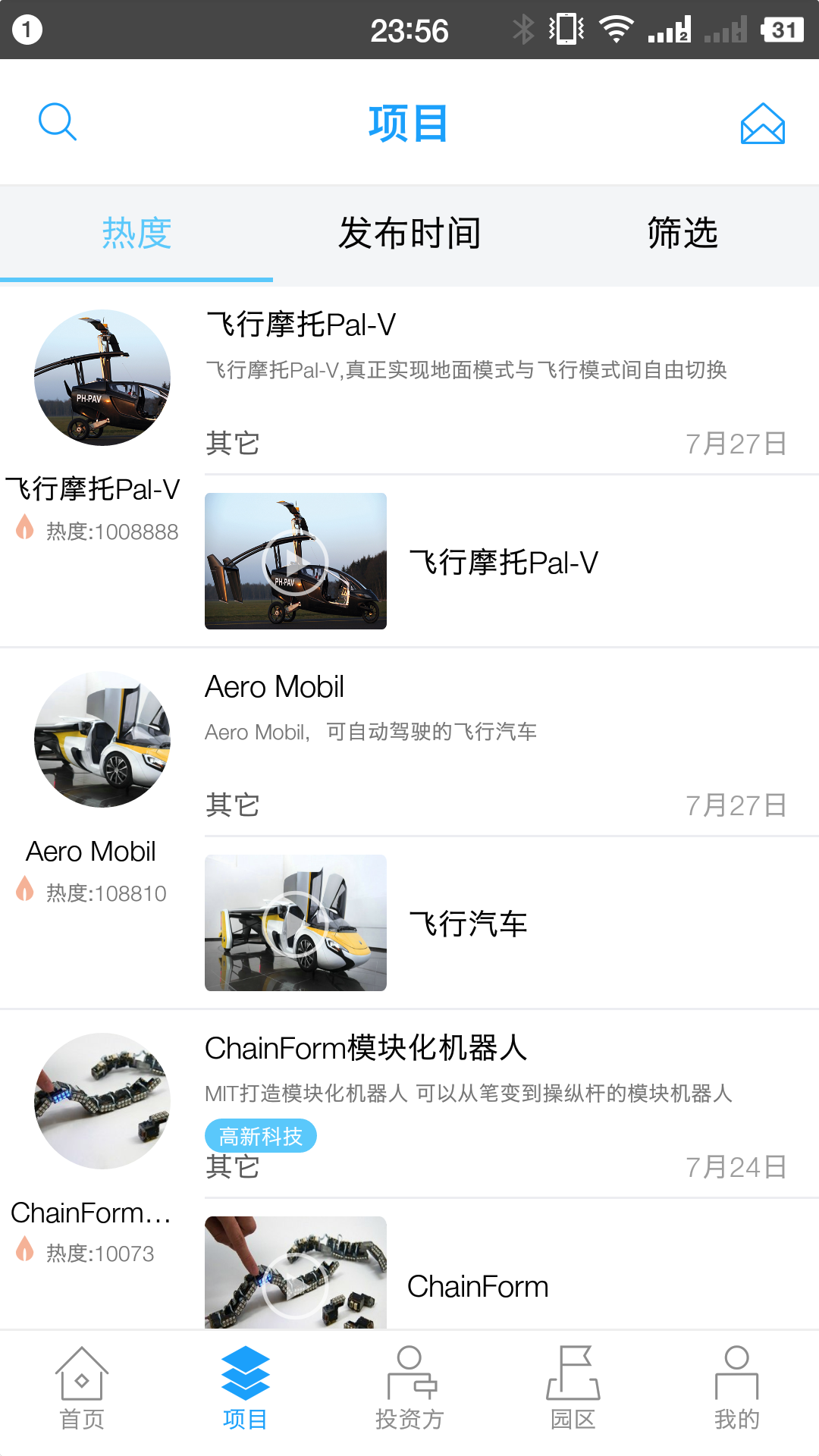Open the messages envelope icon

762,124
